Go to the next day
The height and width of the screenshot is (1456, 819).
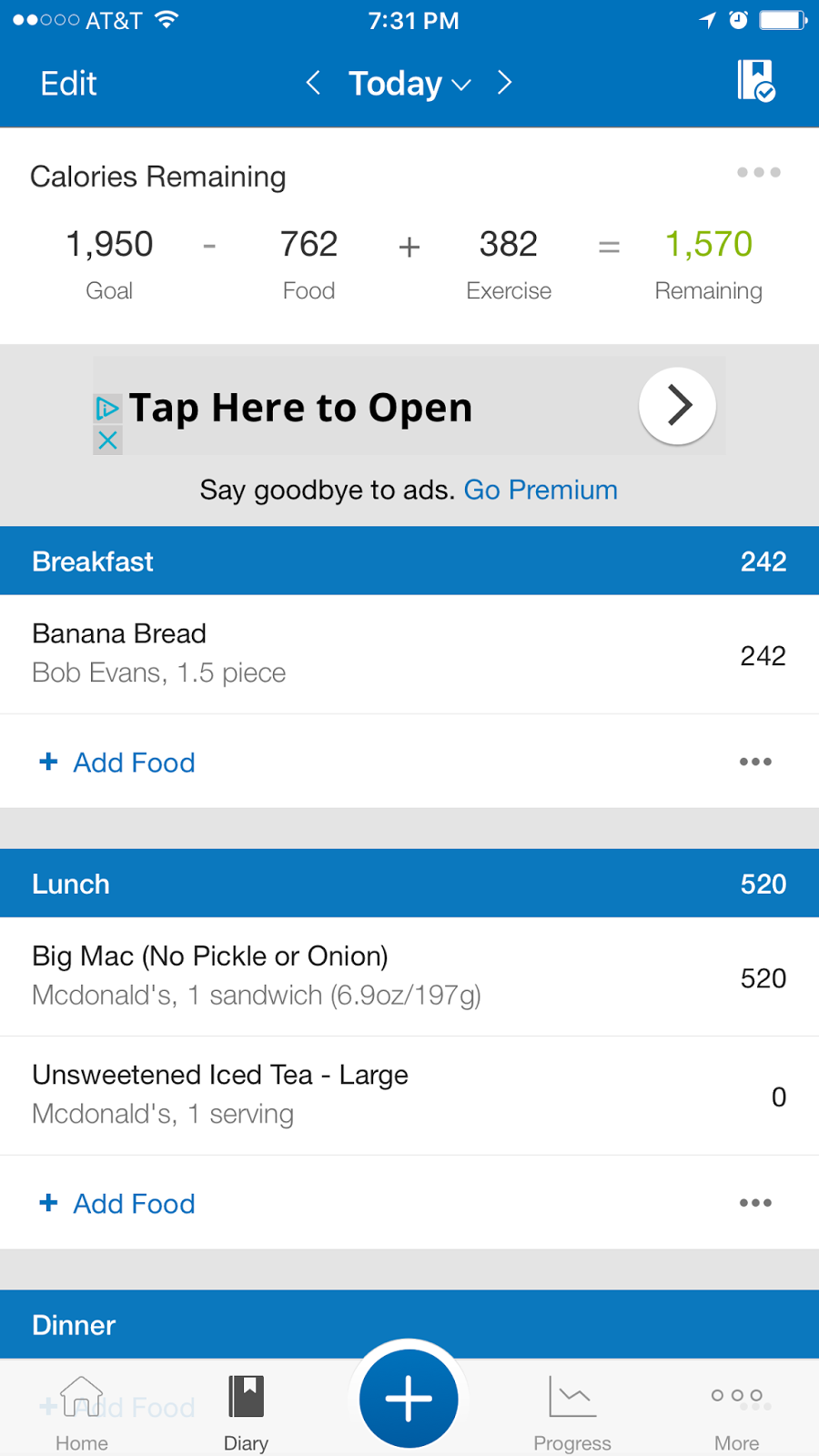pyautogui.click(x=505, y=84)
